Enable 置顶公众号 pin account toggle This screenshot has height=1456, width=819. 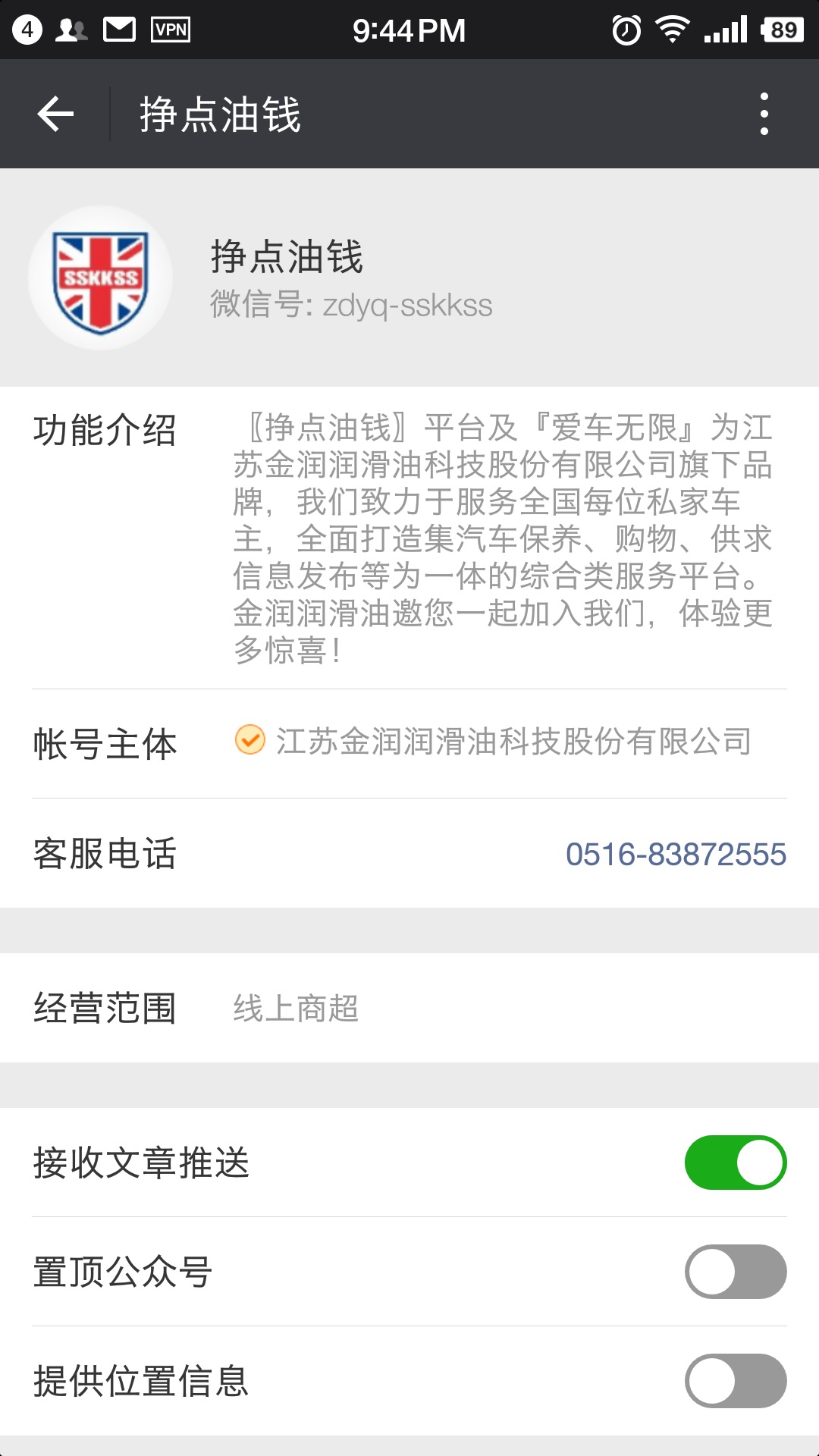point(735,1271)
